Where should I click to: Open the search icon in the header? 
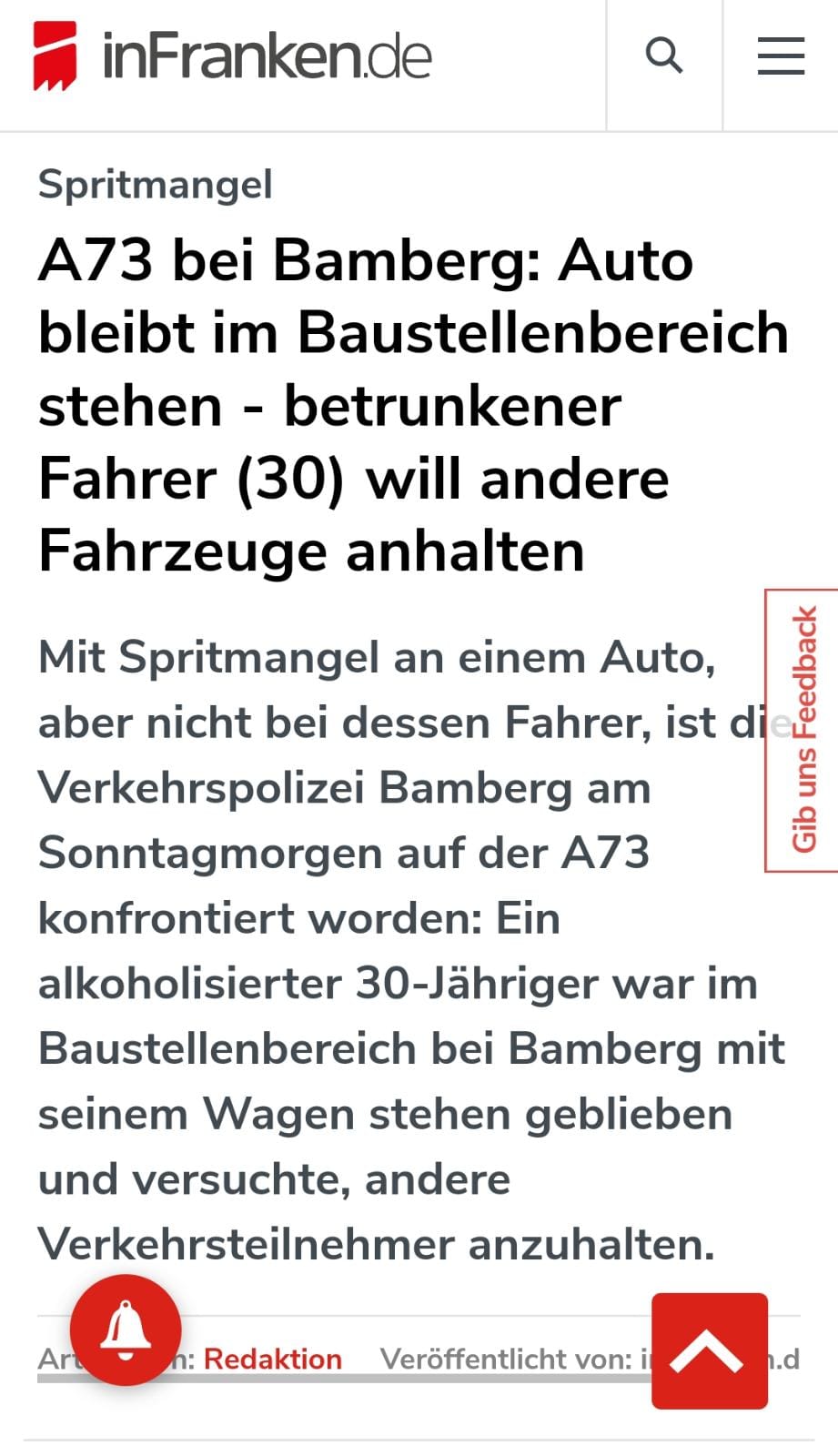point(664,56)
